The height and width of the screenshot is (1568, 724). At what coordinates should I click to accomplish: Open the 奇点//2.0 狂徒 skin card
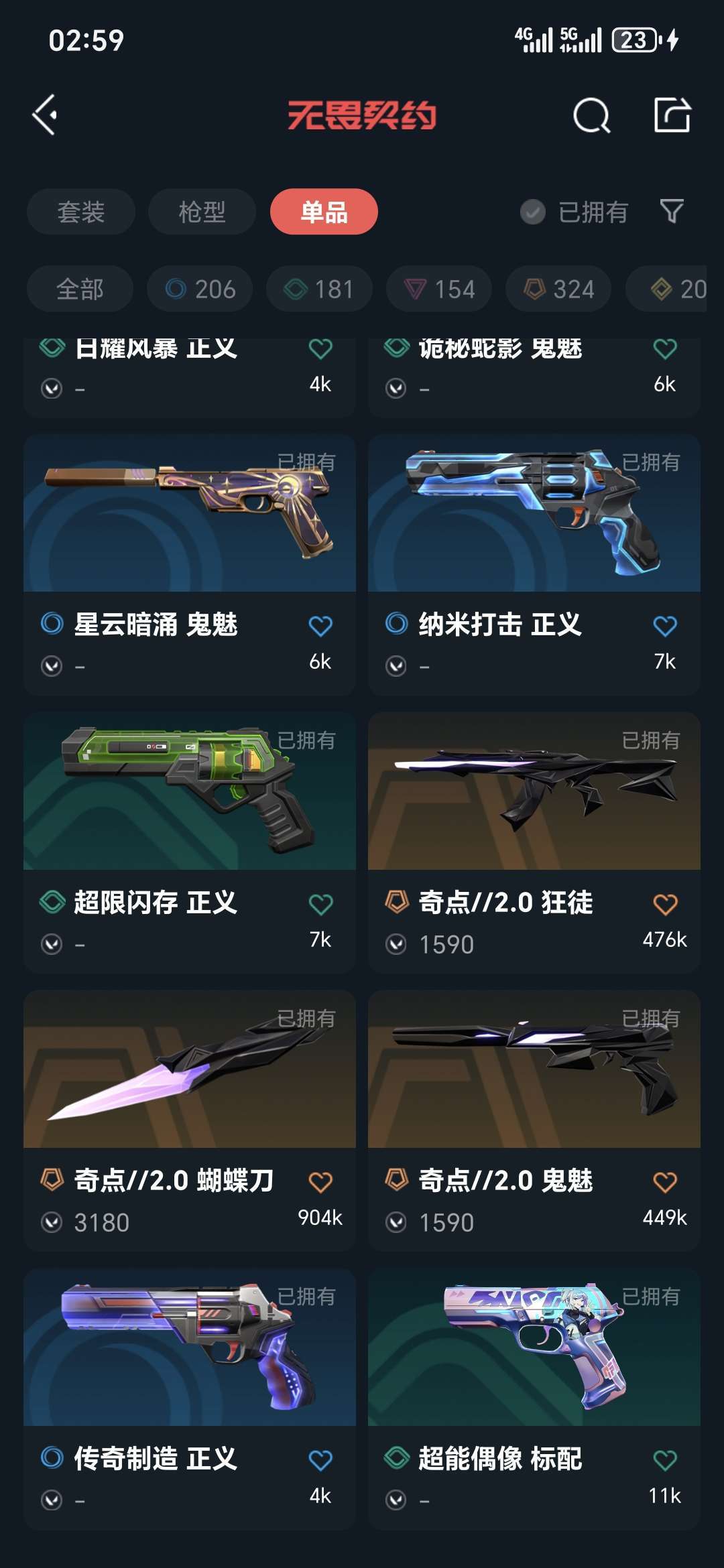pos(534,843)
